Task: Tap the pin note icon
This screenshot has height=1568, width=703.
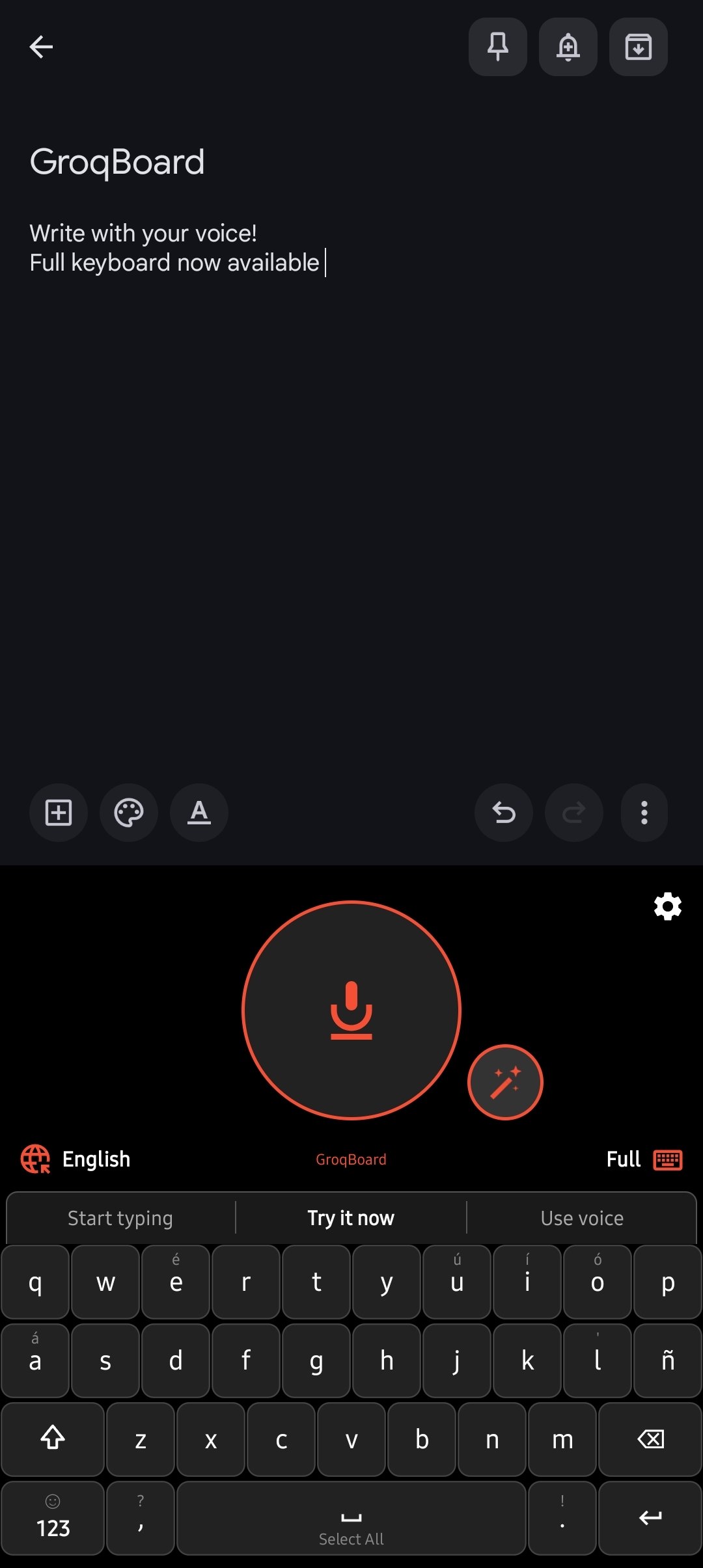Action: tap(497, 47)
